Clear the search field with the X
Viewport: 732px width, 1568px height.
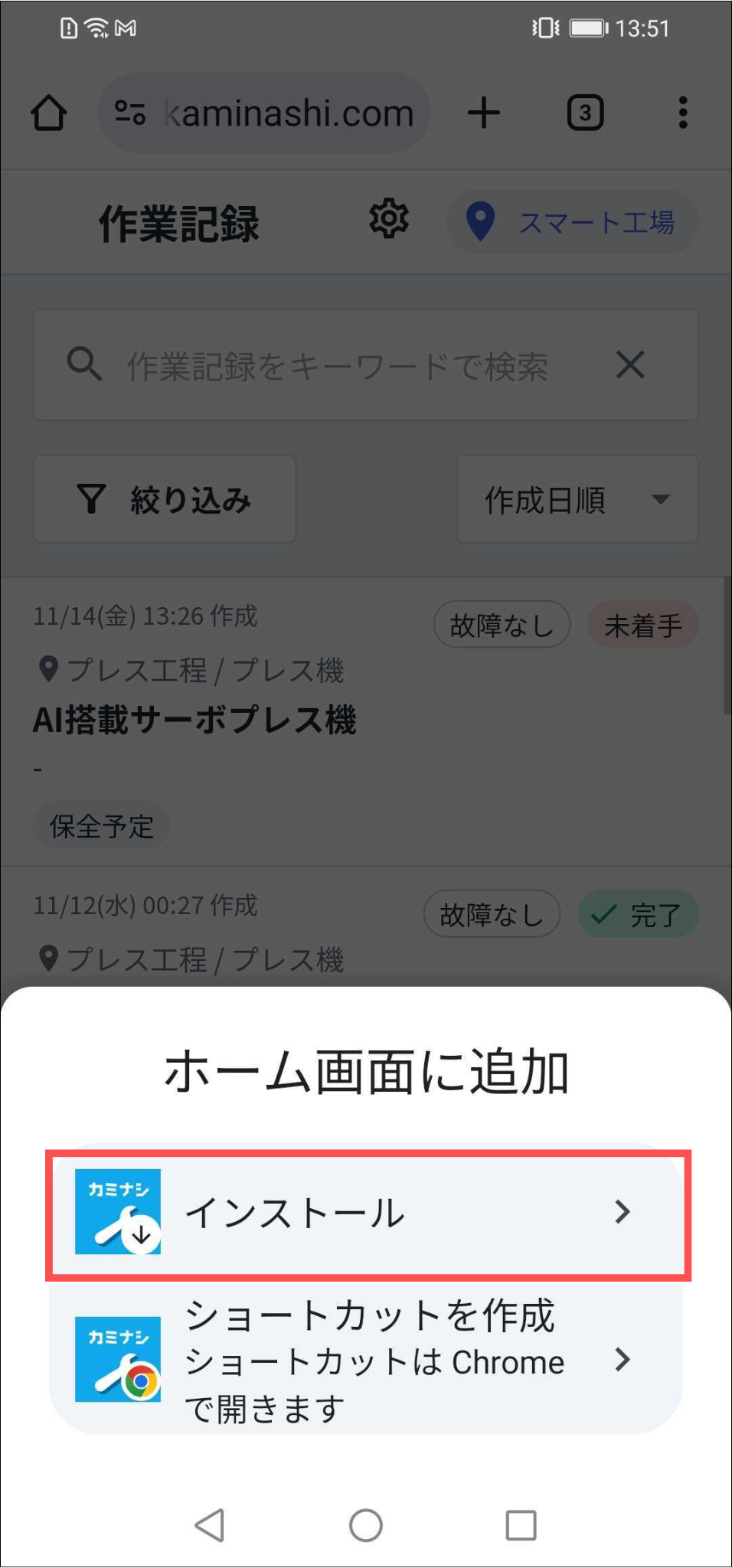click(630, 365)
